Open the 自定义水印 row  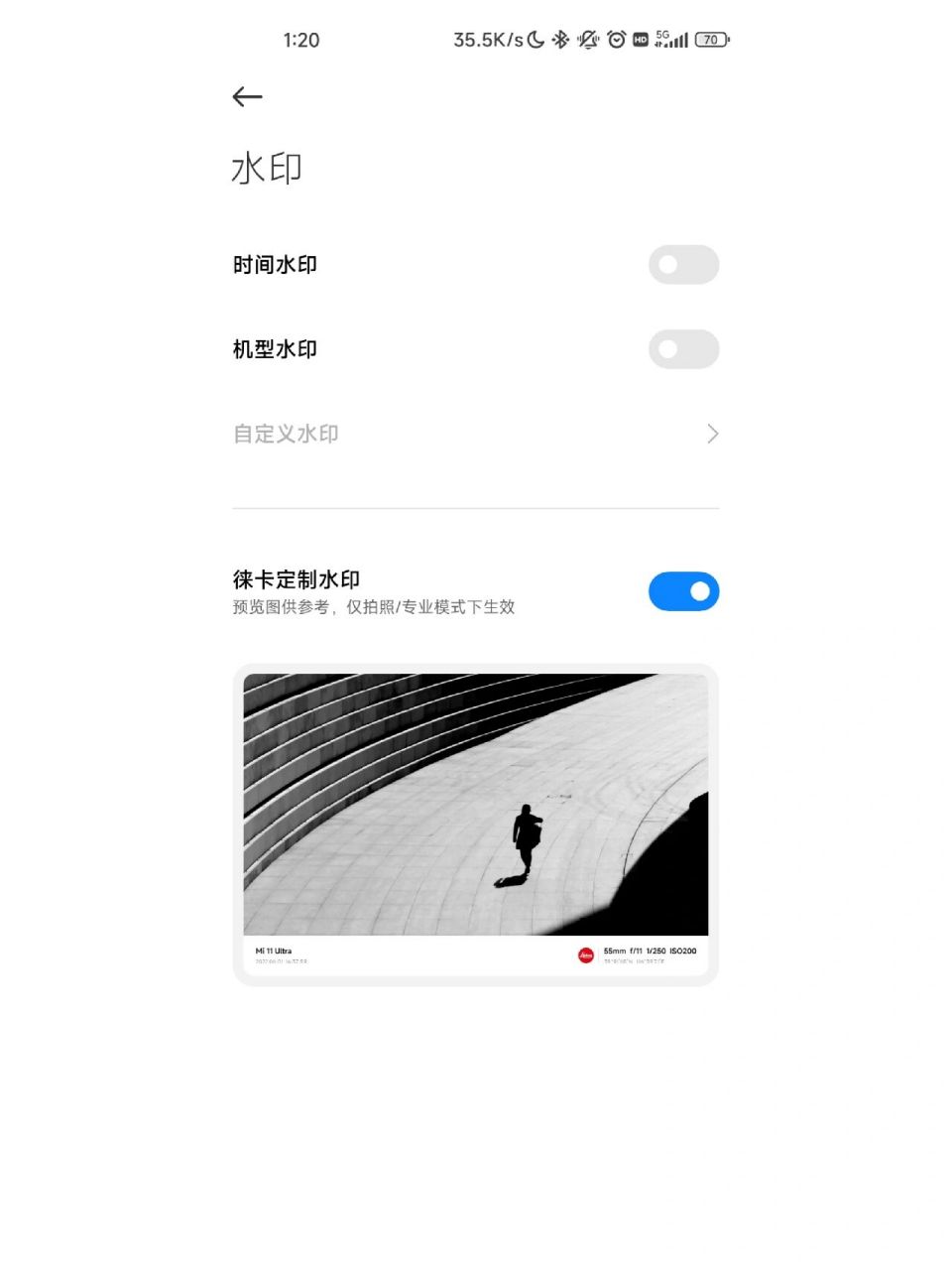[475, 434]
